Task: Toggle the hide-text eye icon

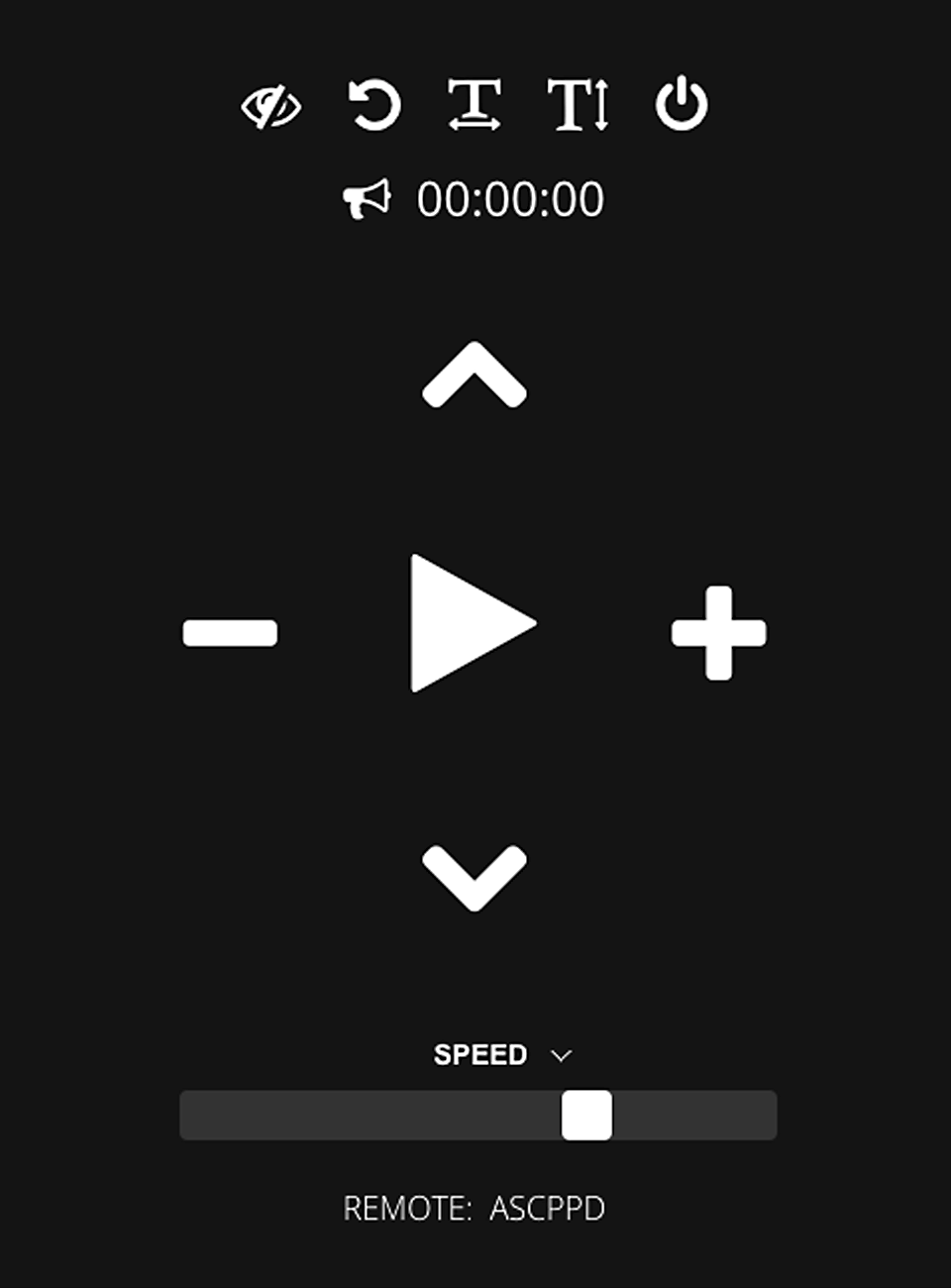Action: [270, 106]
